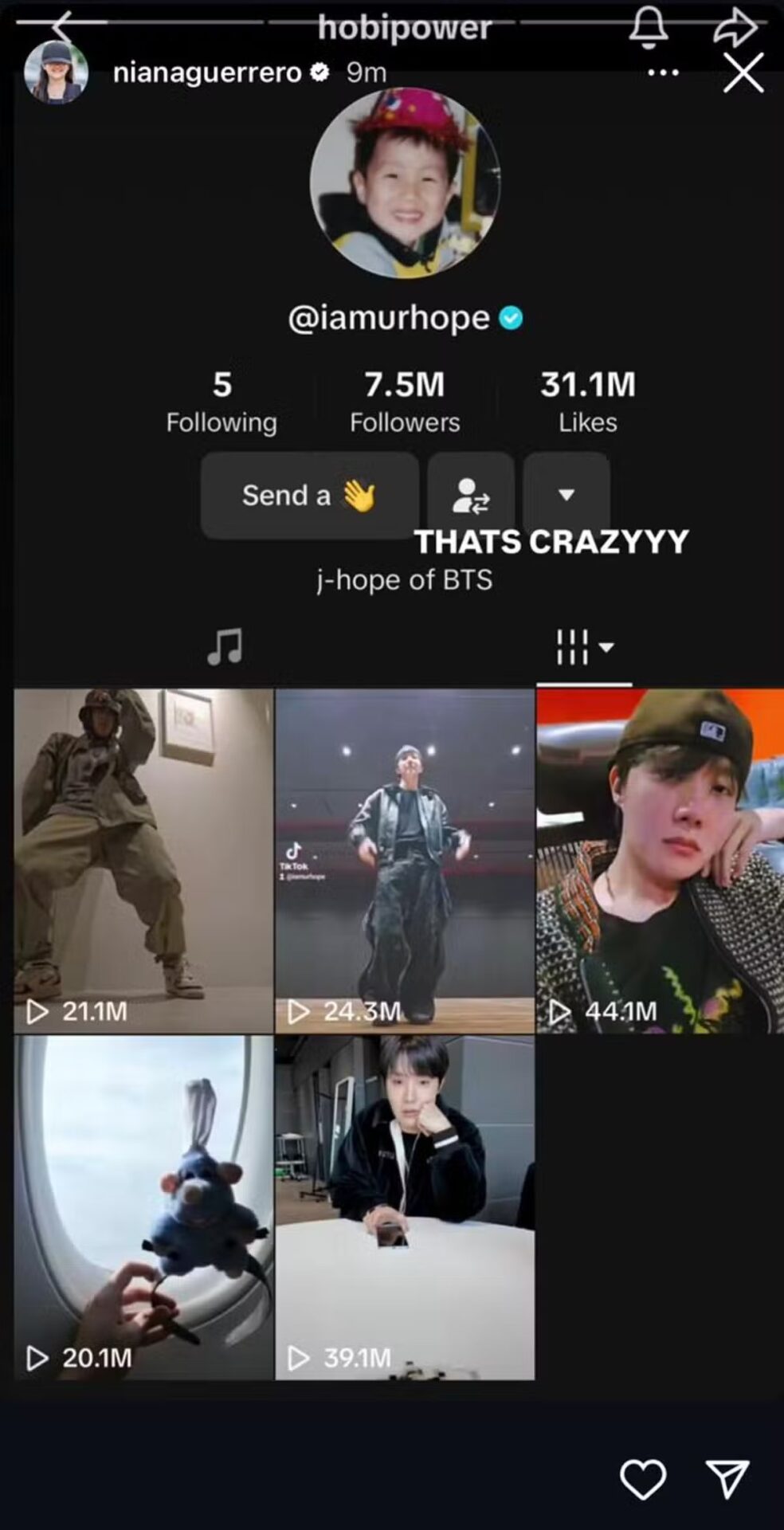Like this story with the heart

pos(643,1480)
